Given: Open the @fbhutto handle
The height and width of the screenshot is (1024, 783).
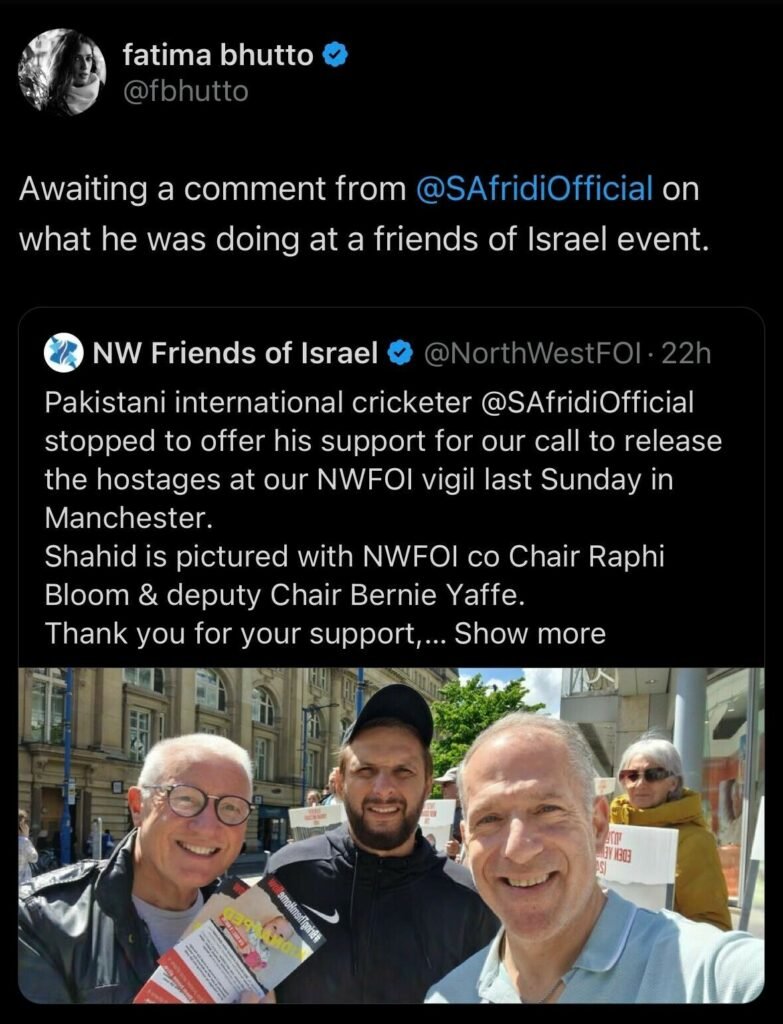Looking at the screenshot, I should (185, 92).
